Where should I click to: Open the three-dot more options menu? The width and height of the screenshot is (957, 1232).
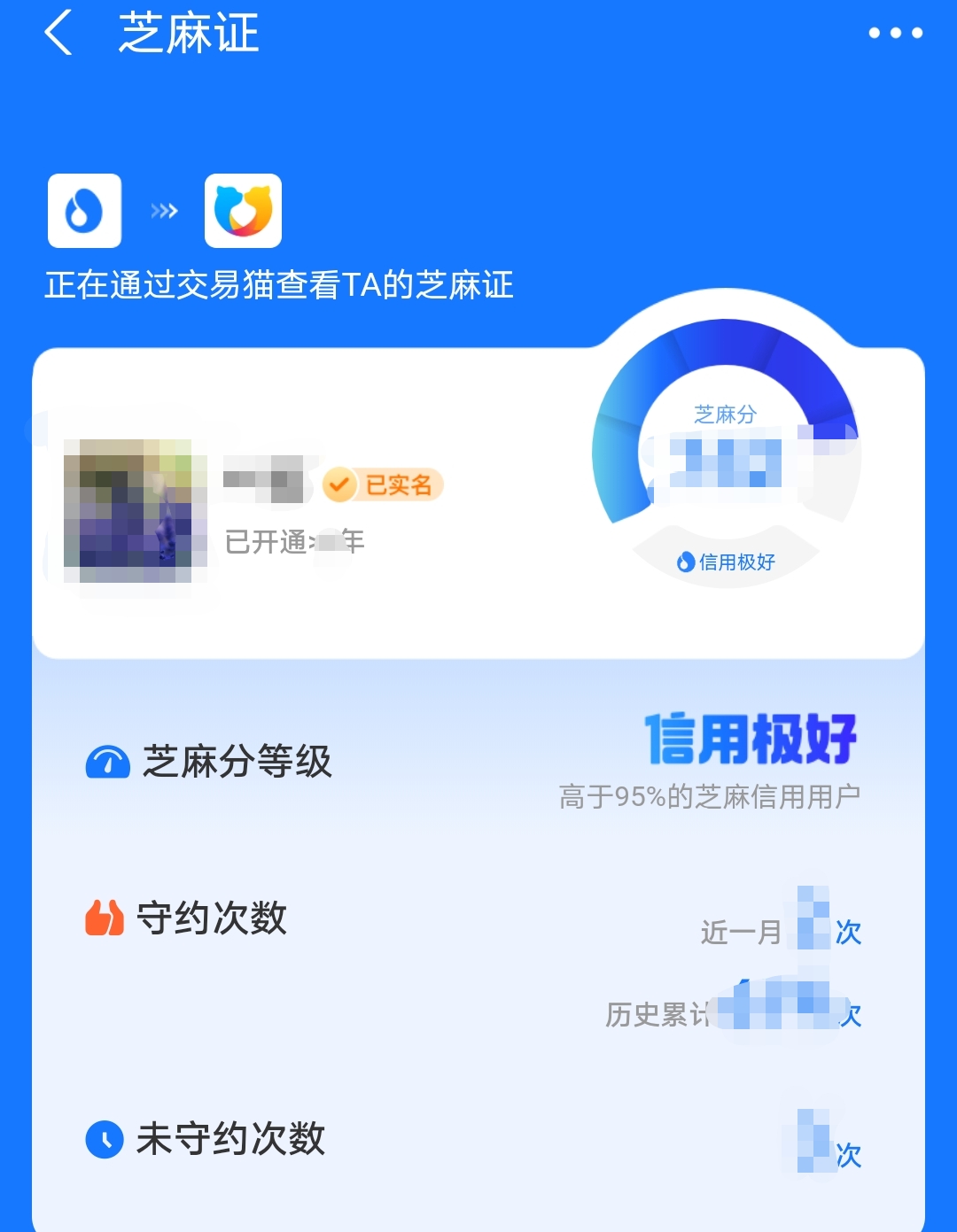click(x=895, y=34)
